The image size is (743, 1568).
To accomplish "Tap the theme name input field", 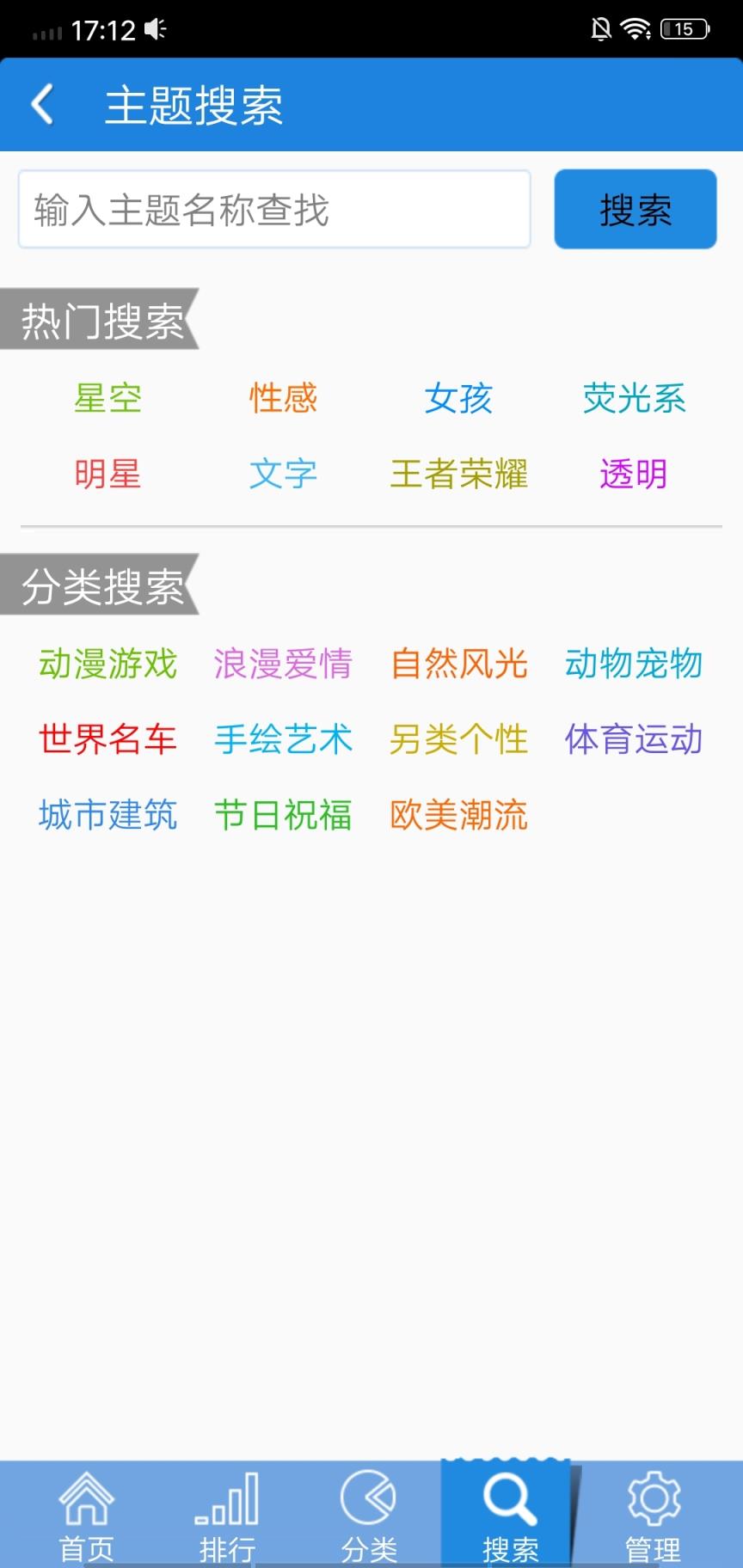I will coord(274,209).
